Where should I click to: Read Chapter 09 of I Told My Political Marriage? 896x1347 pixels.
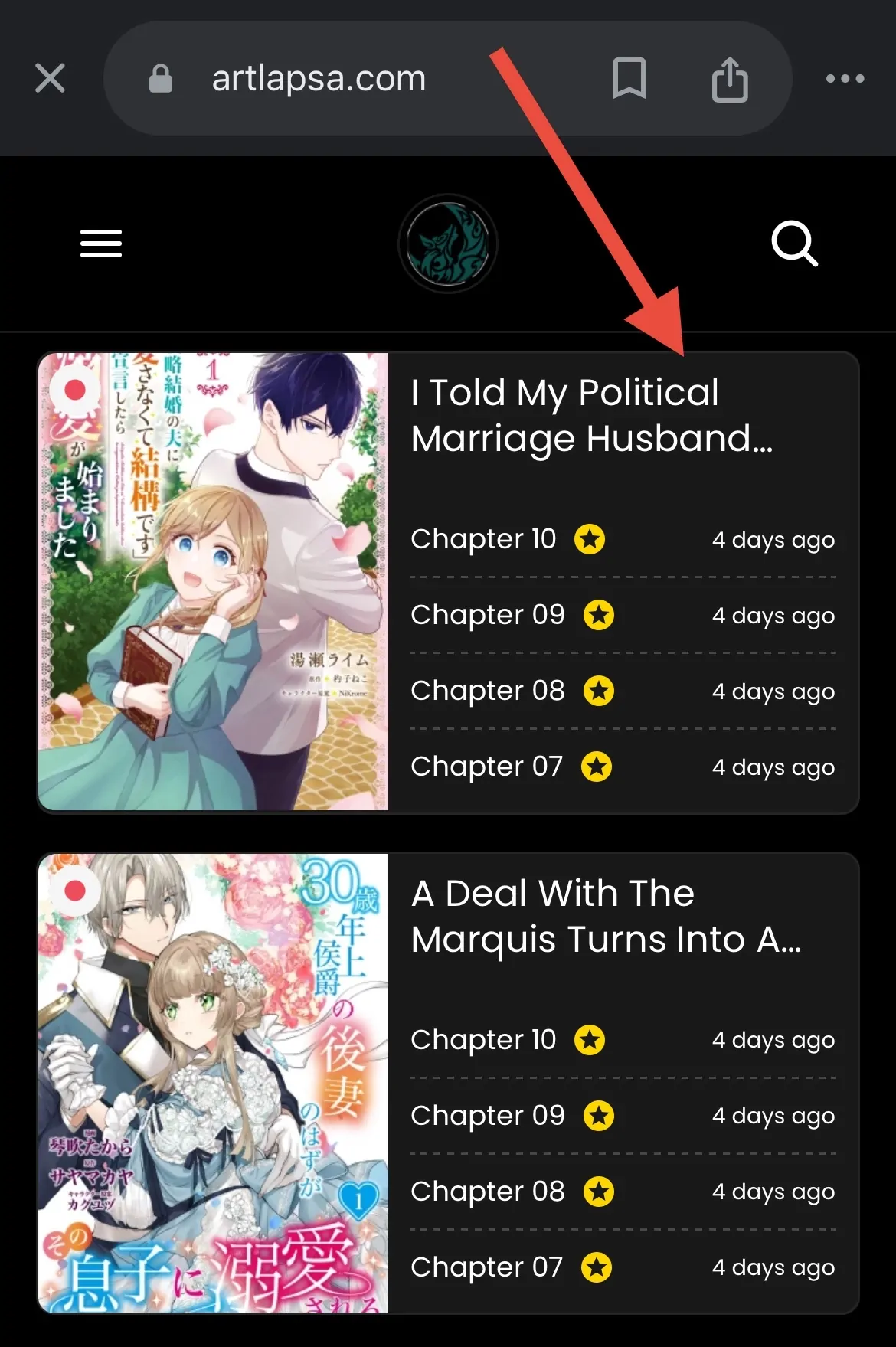click(x=487, y=615)
